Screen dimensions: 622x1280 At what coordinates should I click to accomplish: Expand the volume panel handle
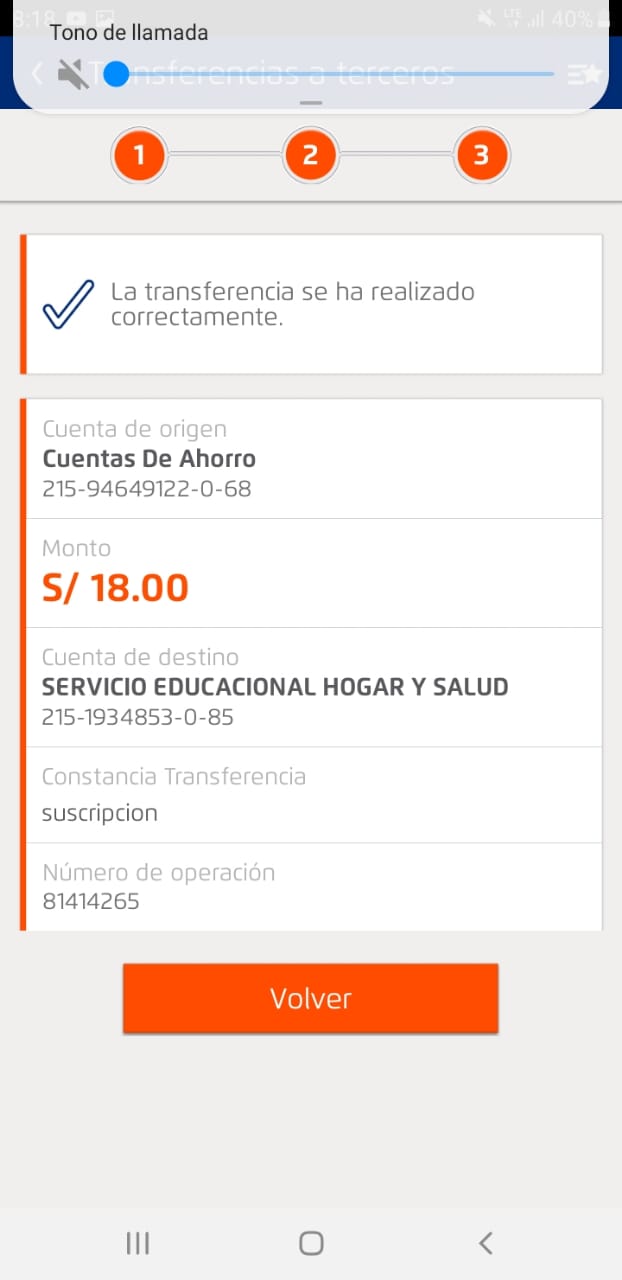coord(311,103)
